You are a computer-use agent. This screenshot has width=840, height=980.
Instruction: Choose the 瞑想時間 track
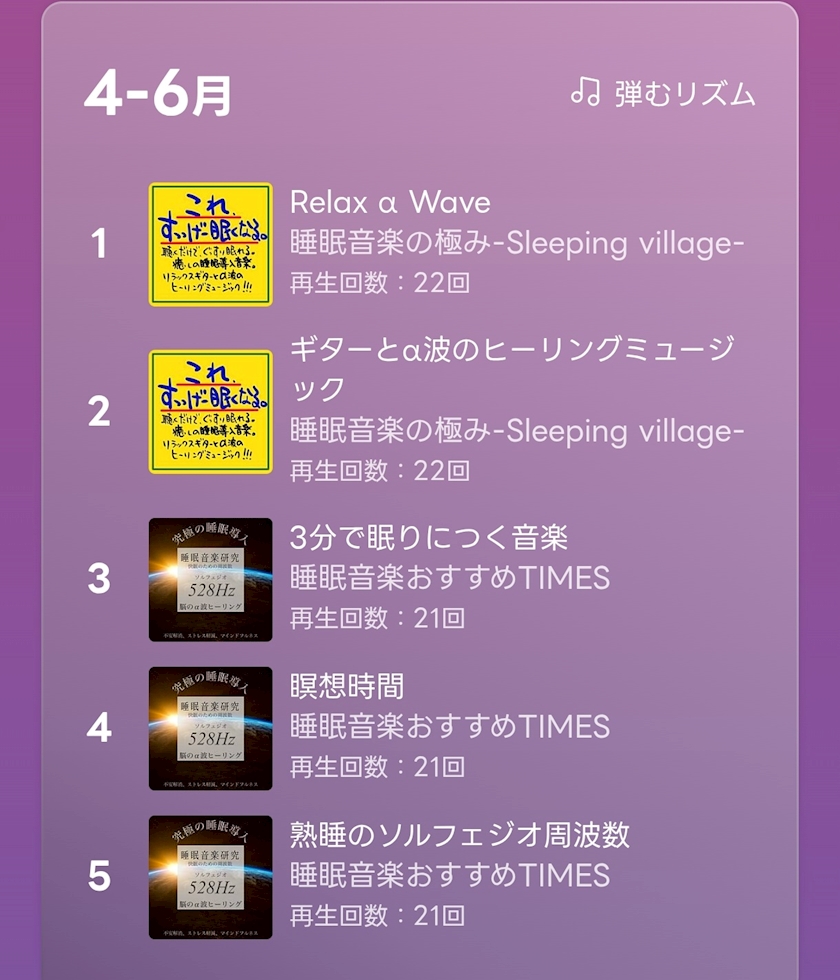click(346, 686)
